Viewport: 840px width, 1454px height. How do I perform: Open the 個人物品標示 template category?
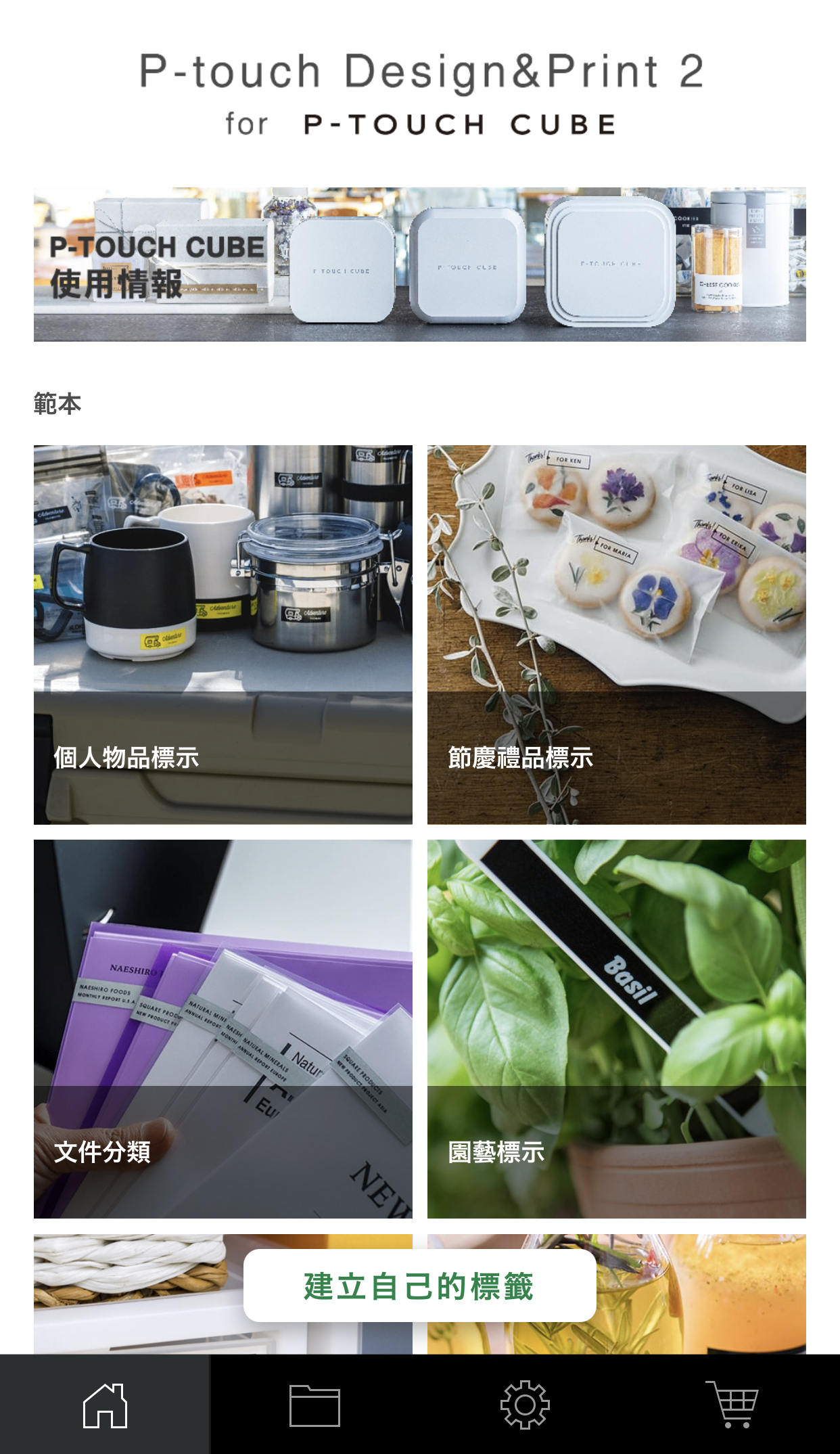(x=223, y=635)
